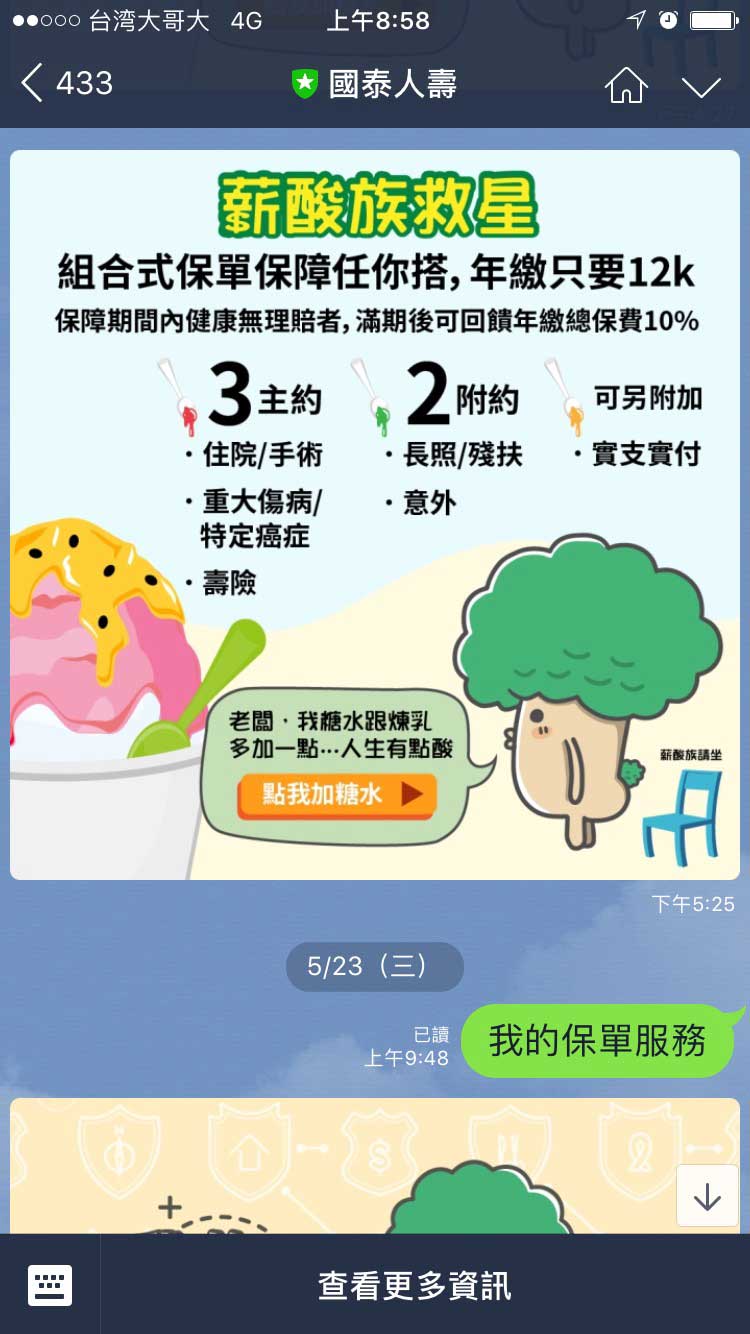This screenshot has height=1334, width=750.
Task: Switch to the keyboard input
Action: tap(50, 1285)
